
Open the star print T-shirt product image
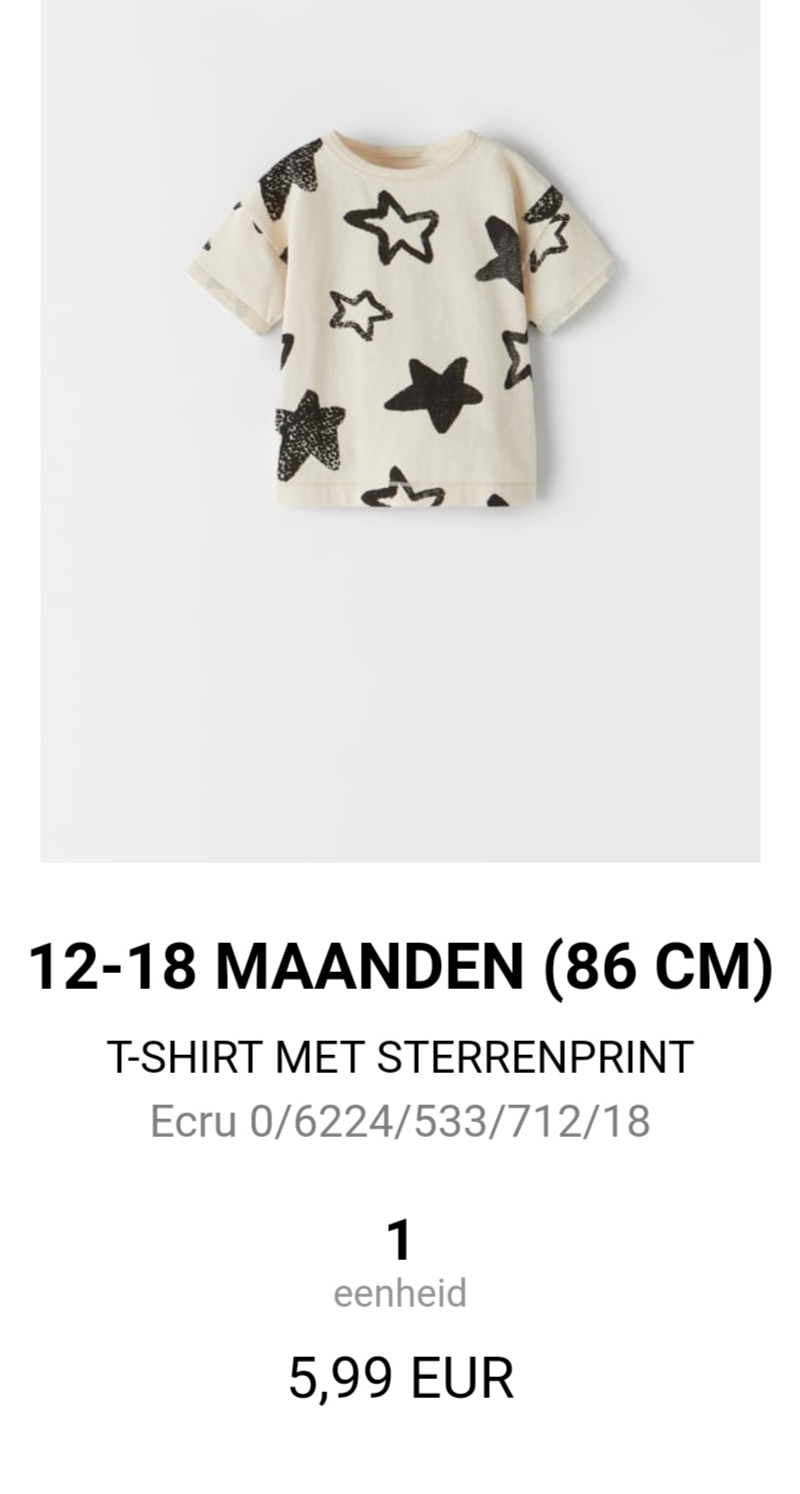[400, 431]
